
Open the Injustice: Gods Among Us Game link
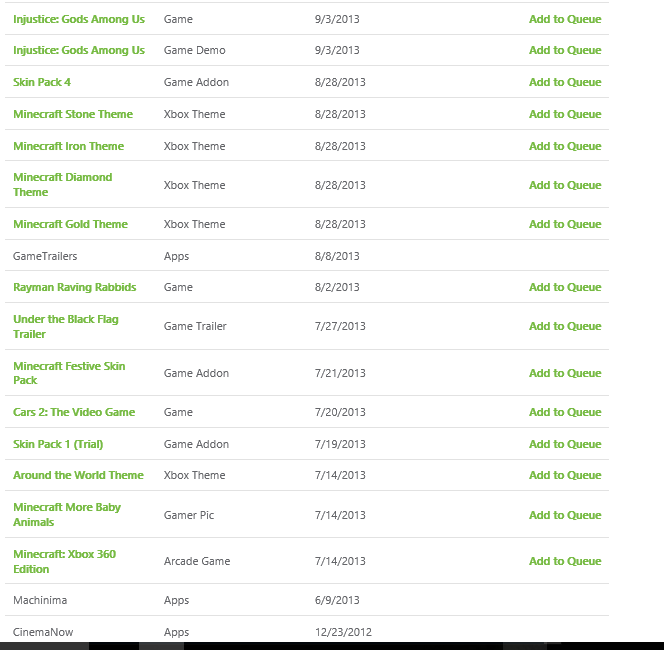tap(78, 19)
